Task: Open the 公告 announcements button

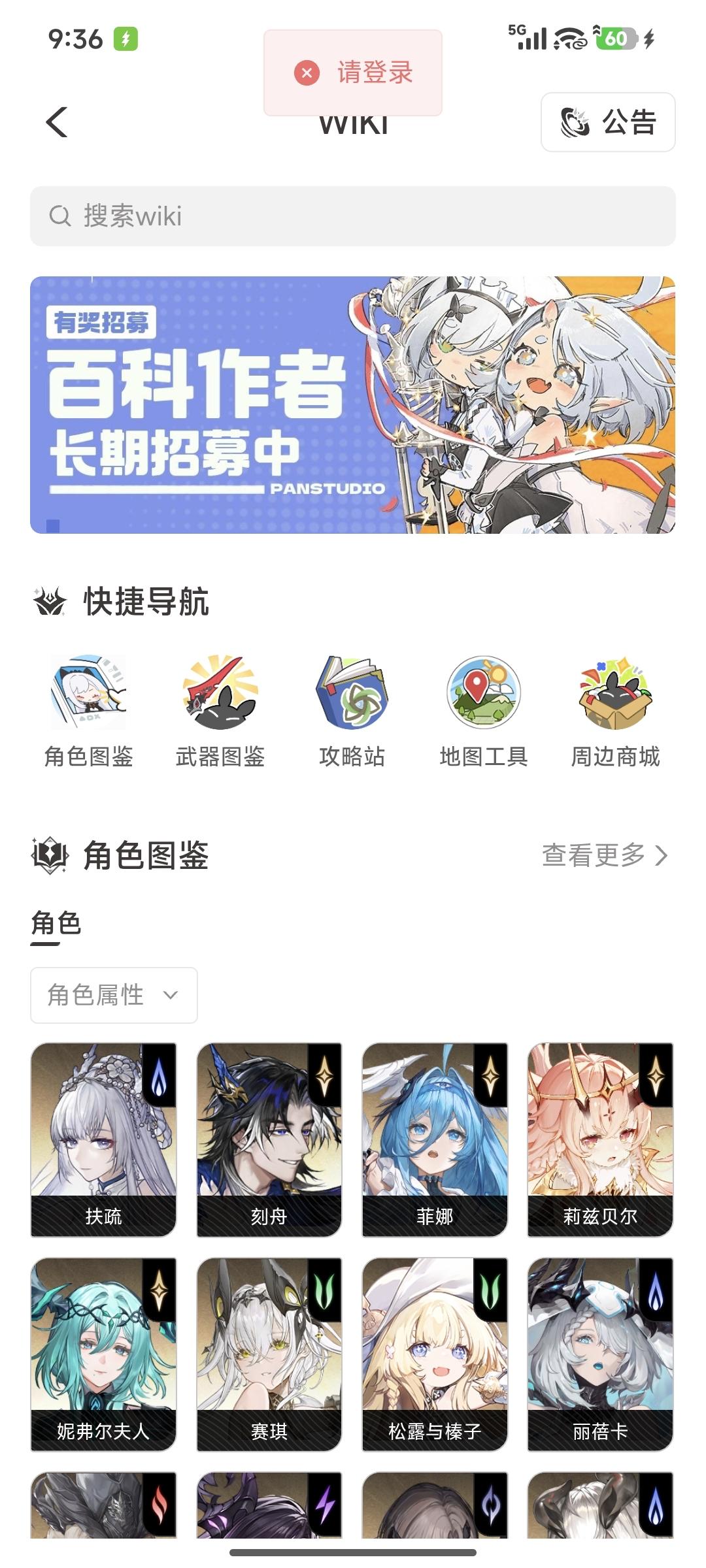Action: click(x=607, y=122)
